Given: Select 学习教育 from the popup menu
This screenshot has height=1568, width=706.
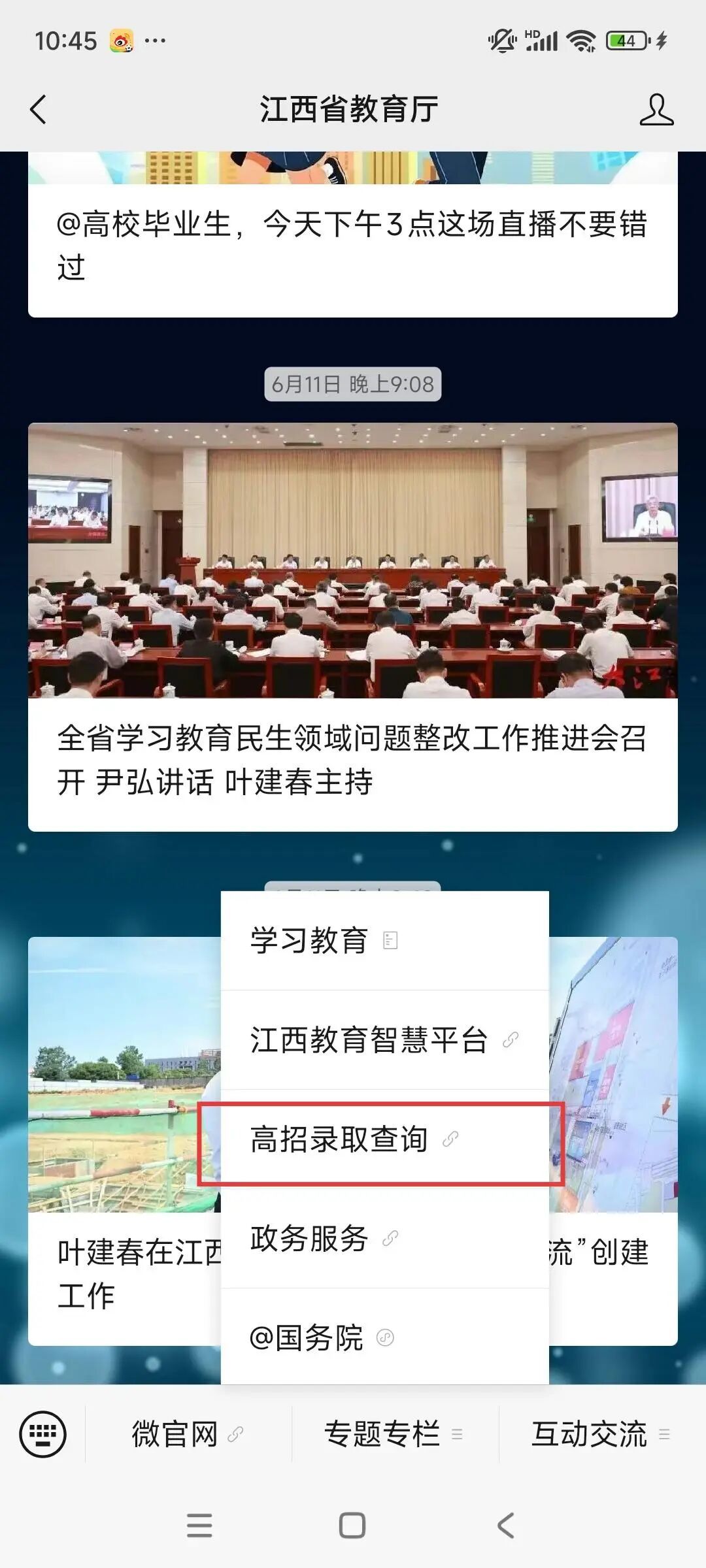Looking at the screenshot, I should tap(384, 941).
